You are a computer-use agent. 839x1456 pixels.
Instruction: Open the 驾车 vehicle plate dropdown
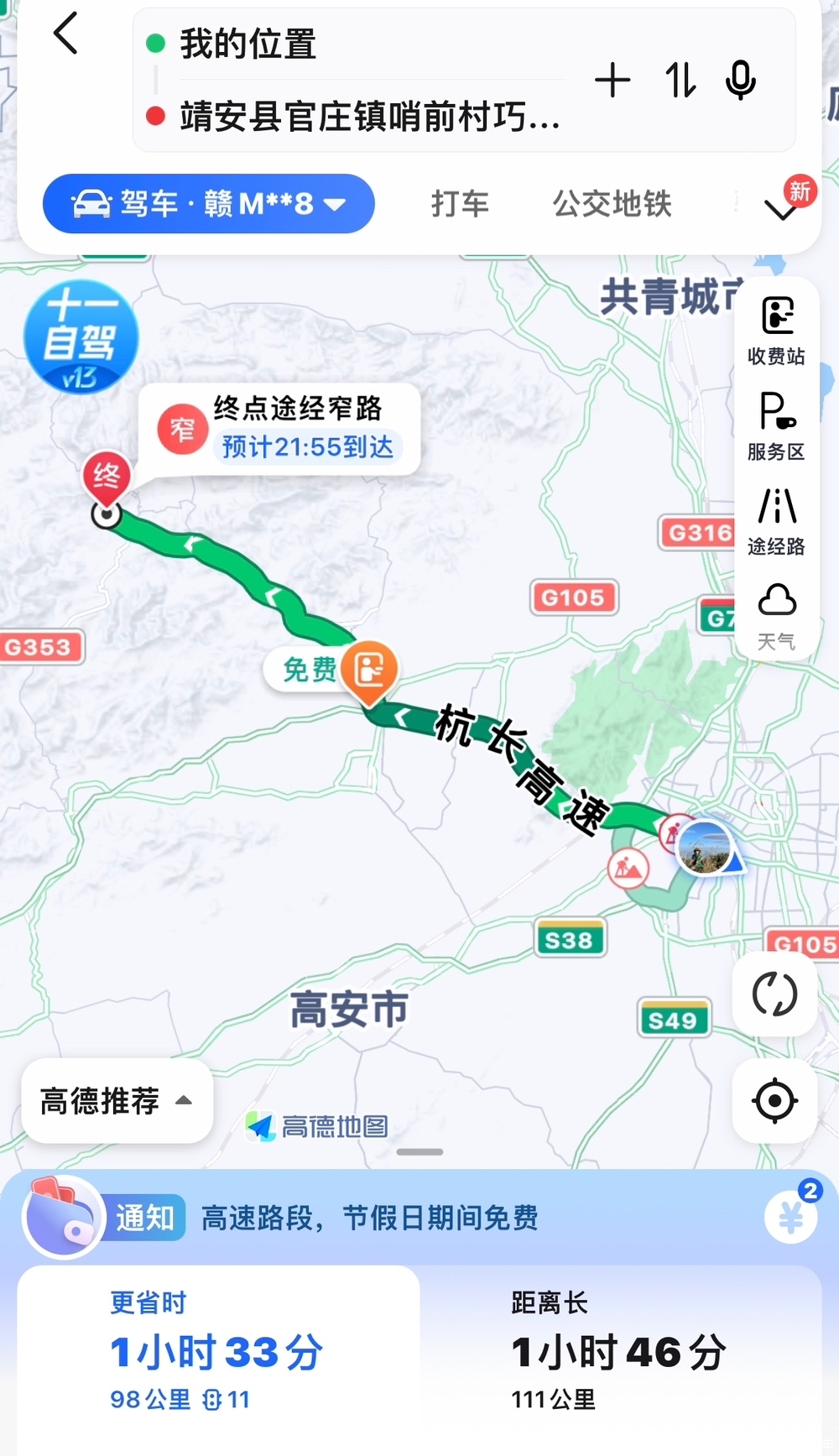208,204
